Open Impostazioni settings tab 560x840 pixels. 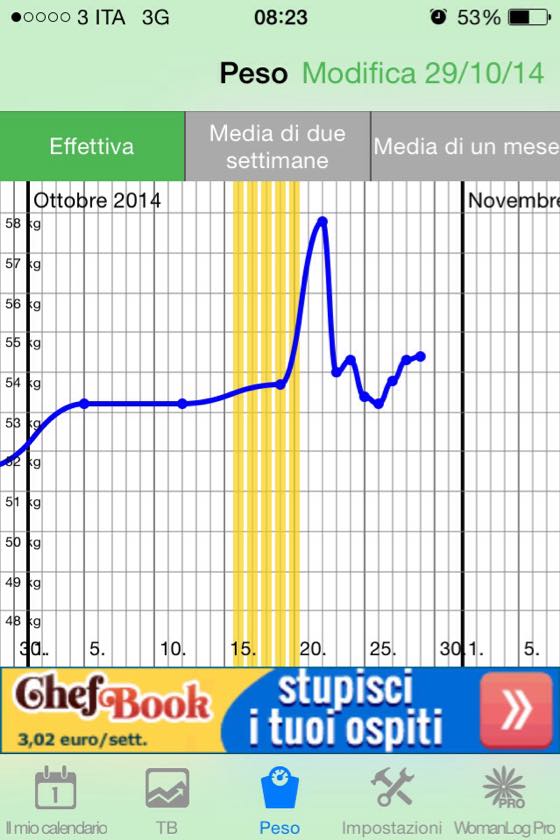pyautogui.click(x=392, y=800)
